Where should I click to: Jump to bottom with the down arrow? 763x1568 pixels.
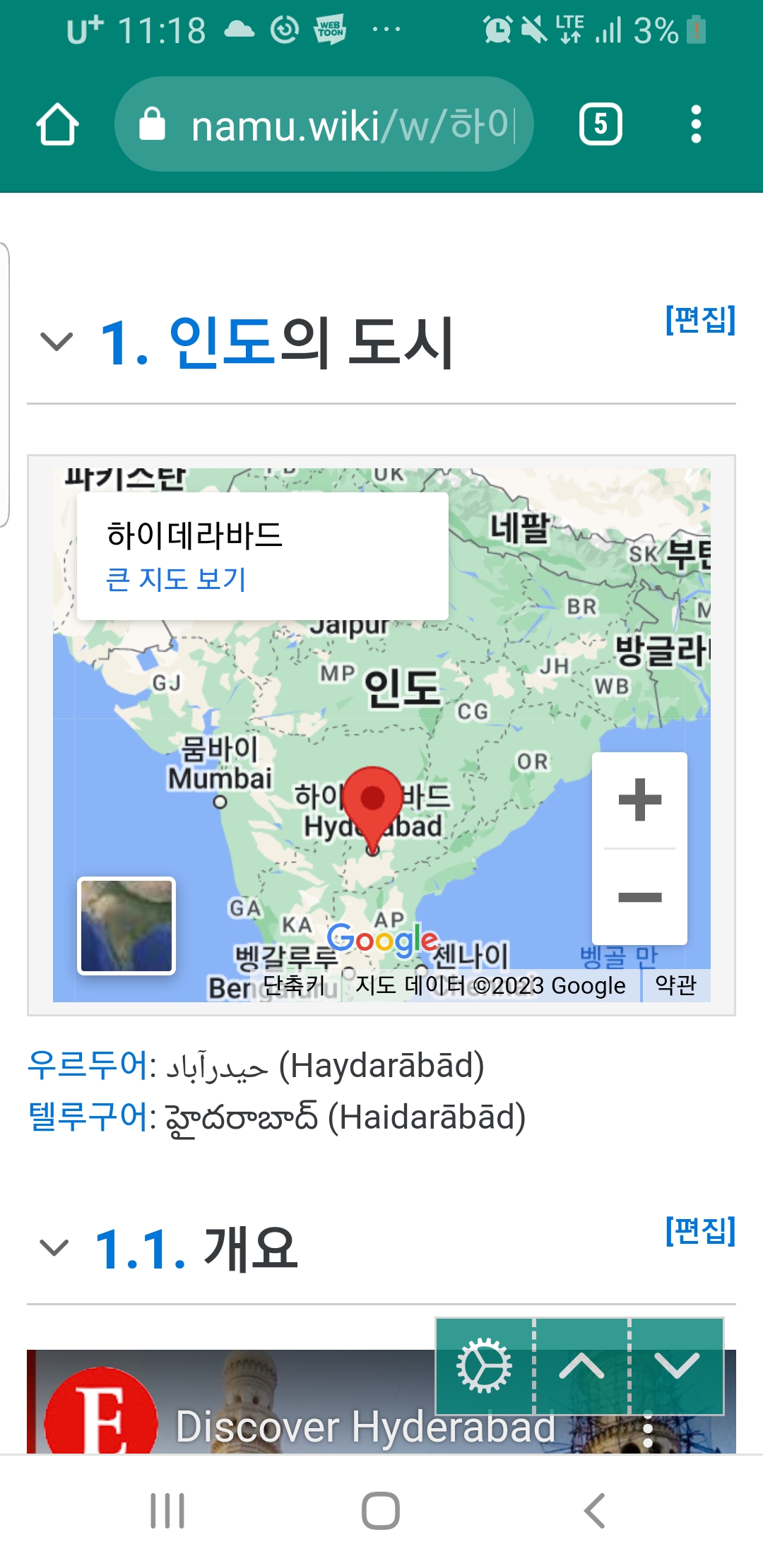point(677,1365)
